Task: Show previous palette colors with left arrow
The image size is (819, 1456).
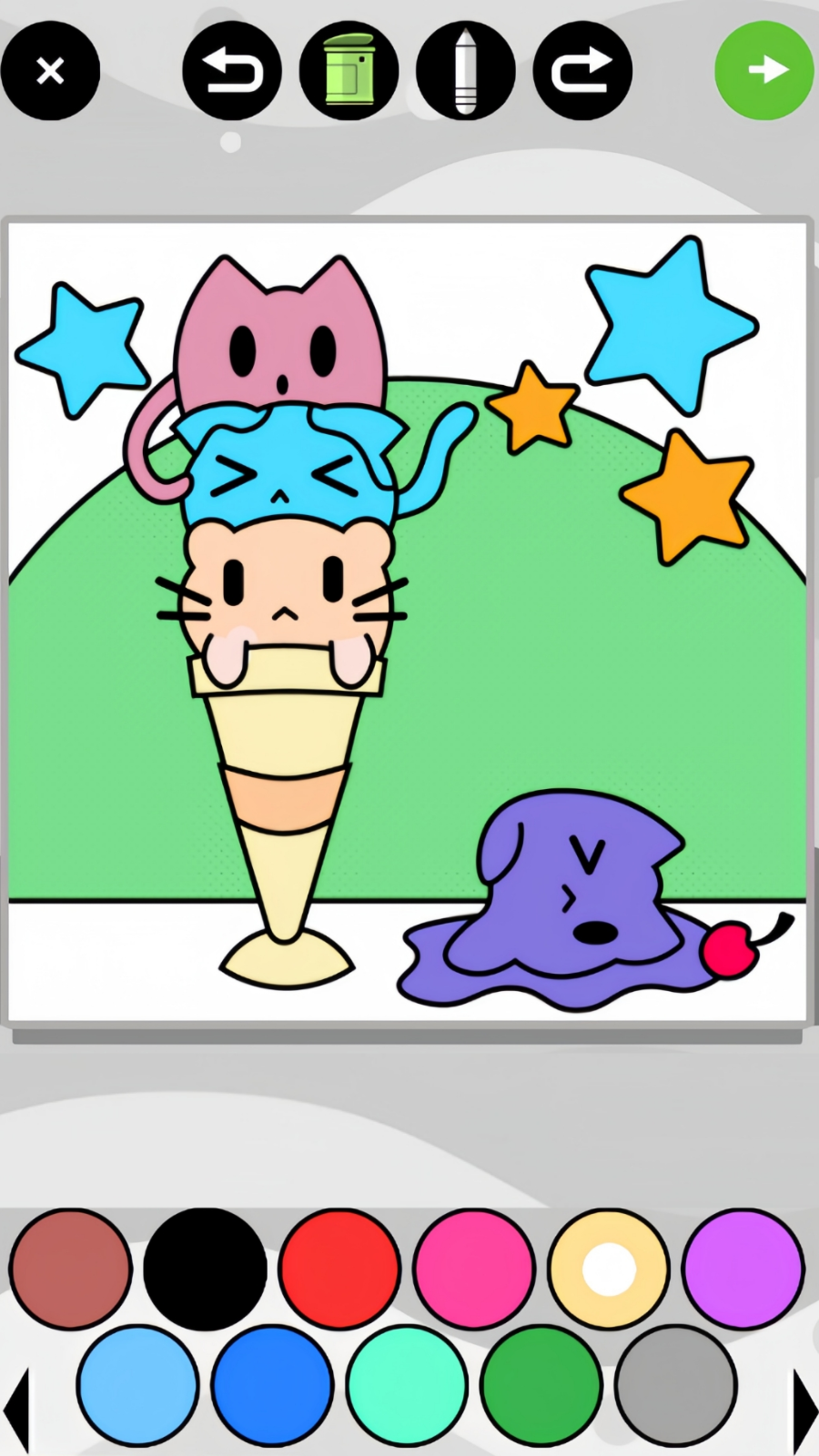Action: coord(16,1410)
